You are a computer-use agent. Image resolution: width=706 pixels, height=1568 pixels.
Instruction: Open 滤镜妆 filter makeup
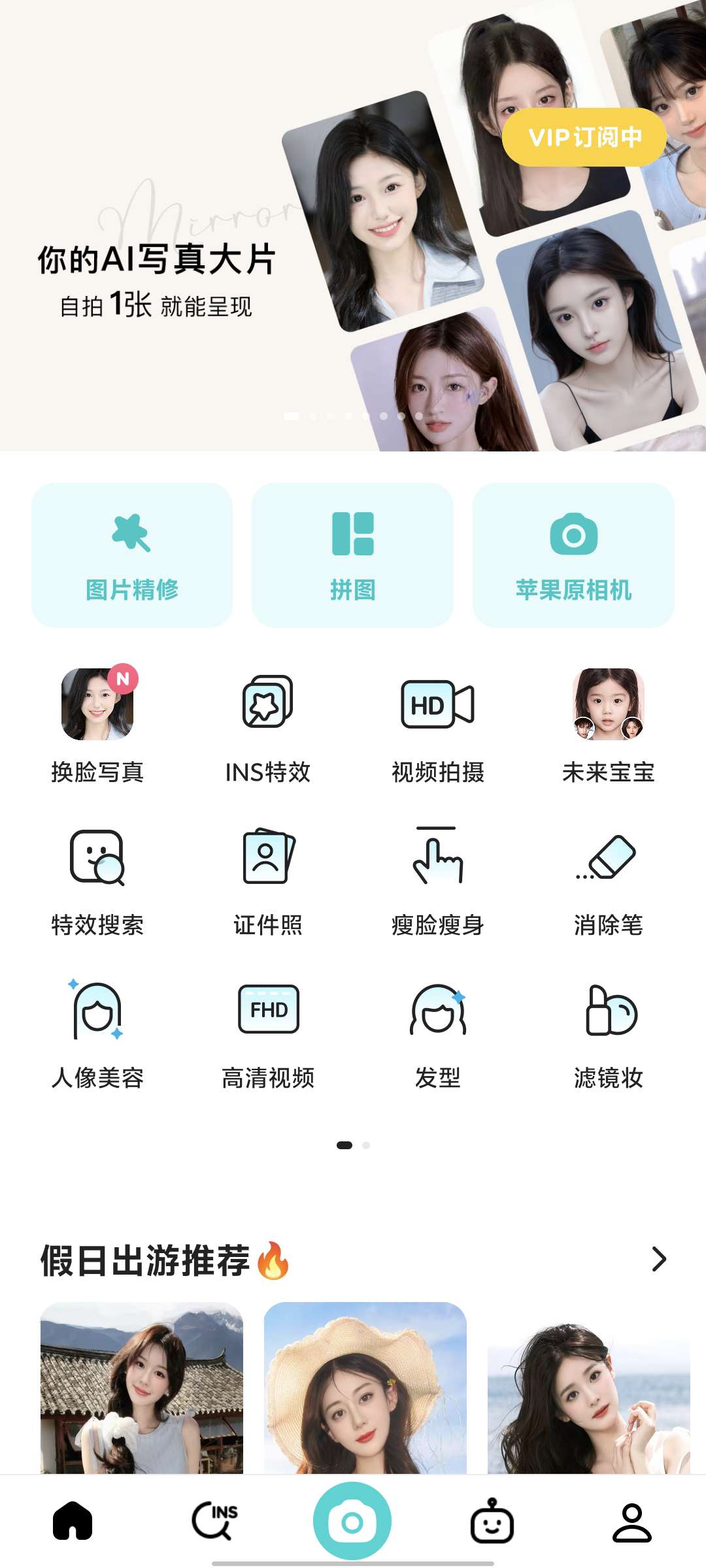pos(608,1032)
